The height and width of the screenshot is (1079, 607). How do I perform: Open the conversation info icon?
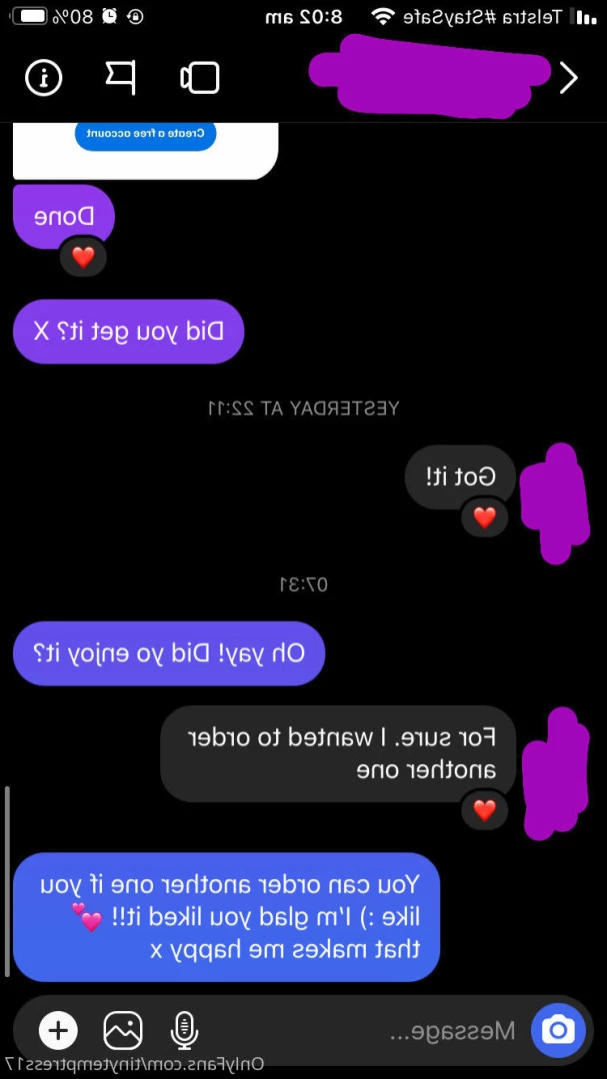(43, 78)
